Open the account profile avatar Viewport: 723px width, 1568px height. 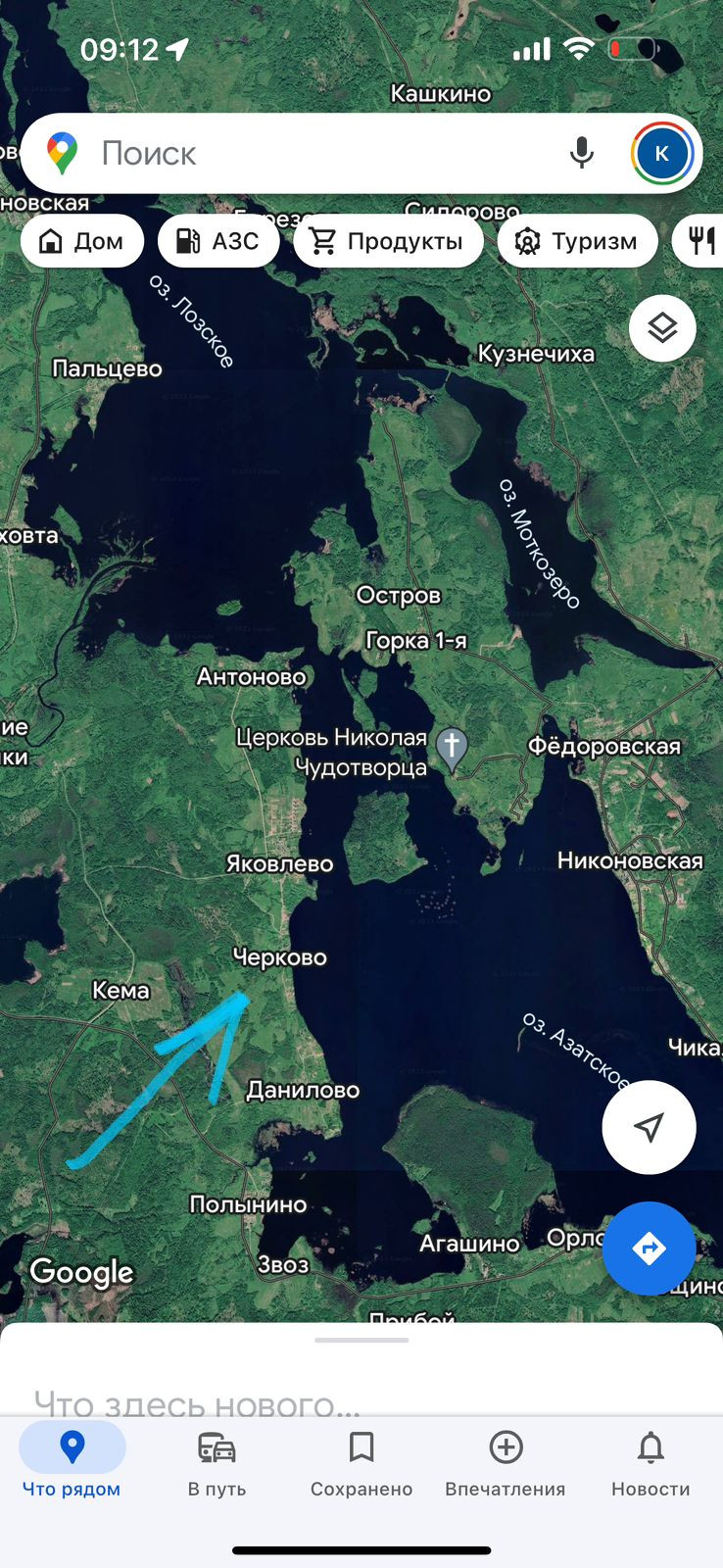pyautogui.click(x=661, y=153)
